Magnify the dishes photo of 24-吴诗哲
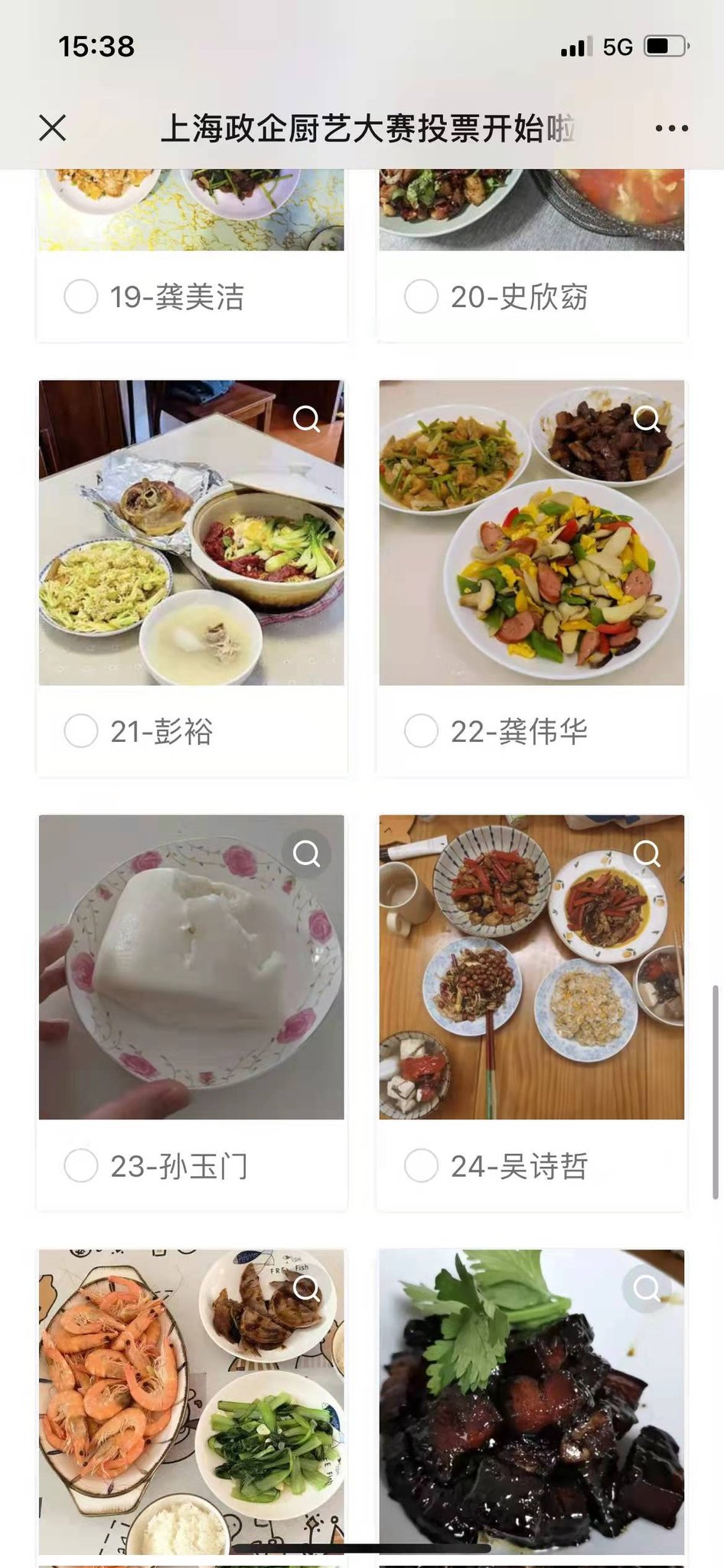The image size is (724, 1568). click(x=647, y=853)
